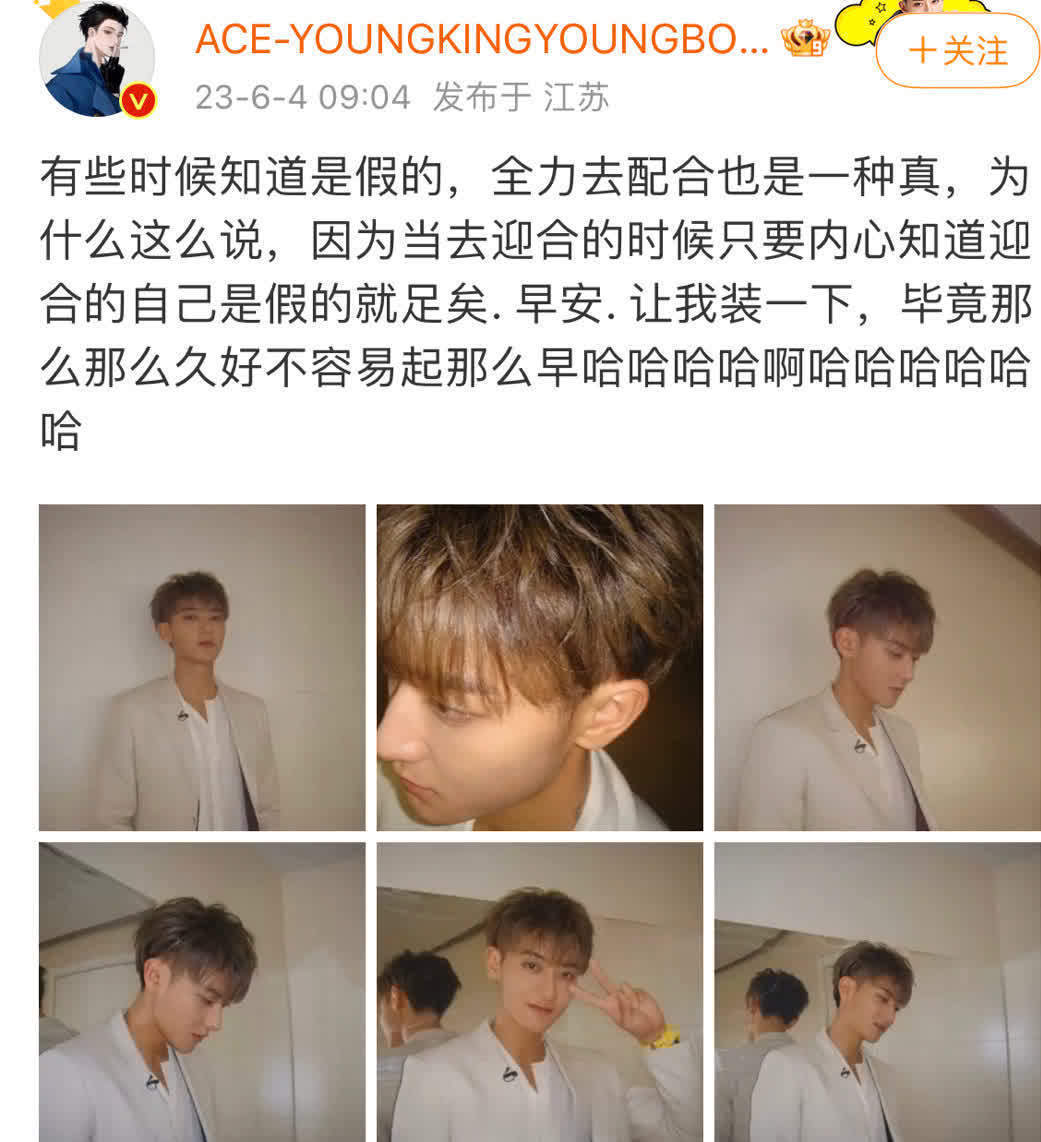Open the poster's profile avatar
Viewport: 1041px width, 1142px height.
(96, 59)
